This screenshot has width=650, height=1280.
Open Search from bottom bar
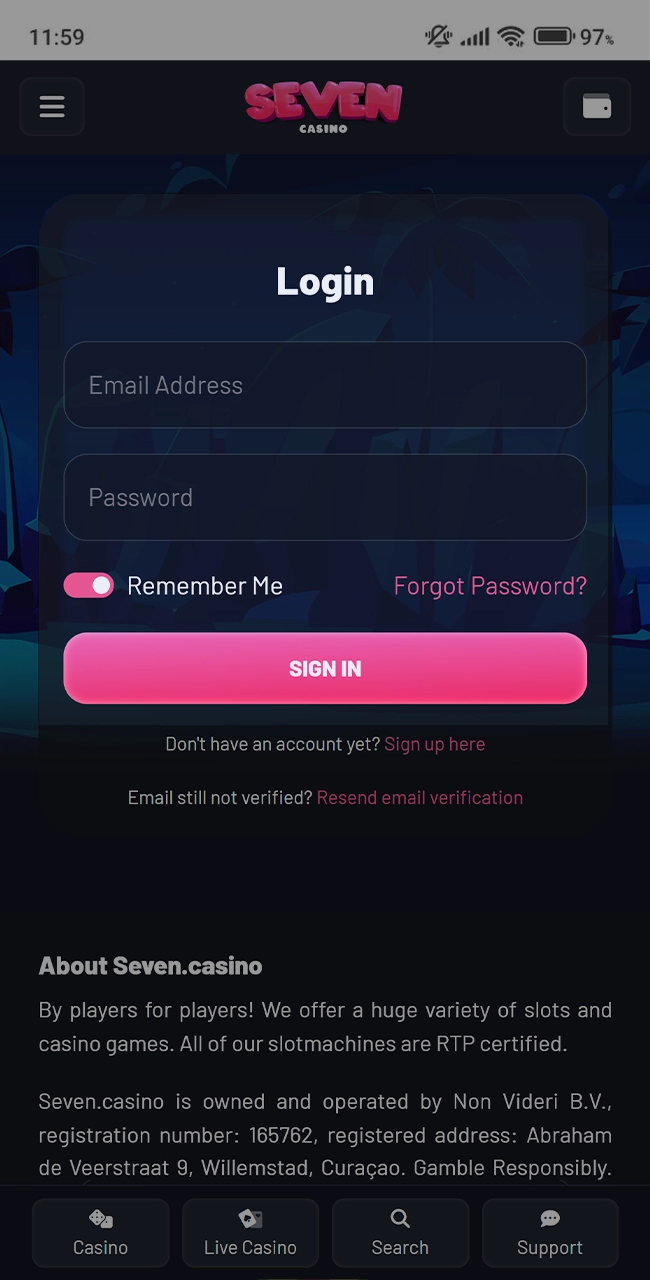(x=400, y=1233)
